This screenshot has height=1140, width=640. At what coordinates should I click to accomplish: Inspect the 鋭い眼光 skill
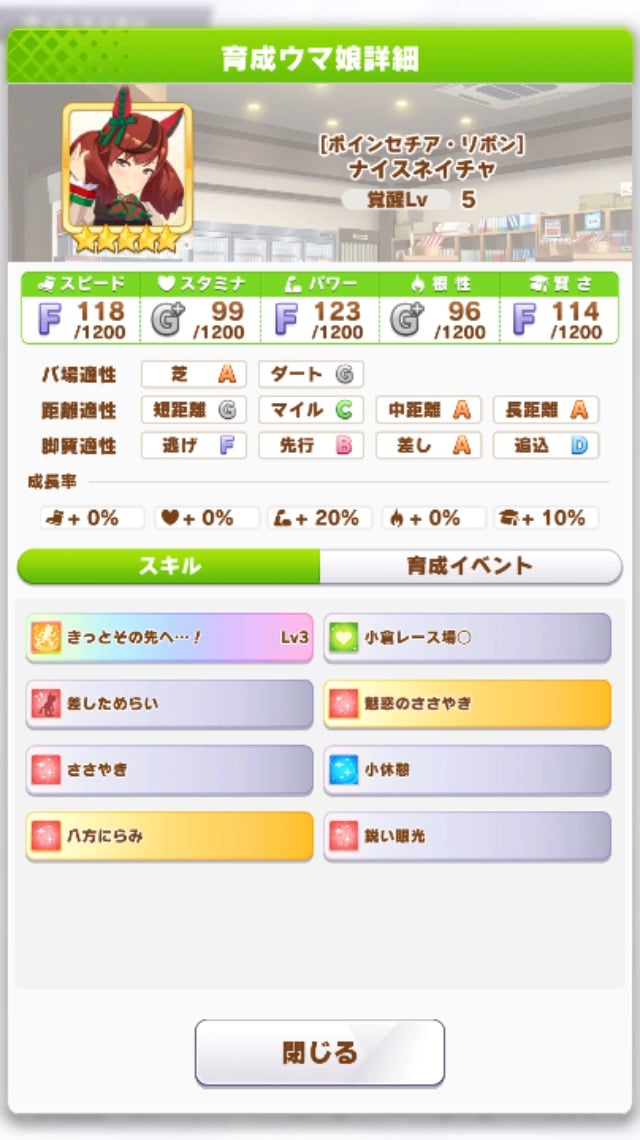pos(467,836)
